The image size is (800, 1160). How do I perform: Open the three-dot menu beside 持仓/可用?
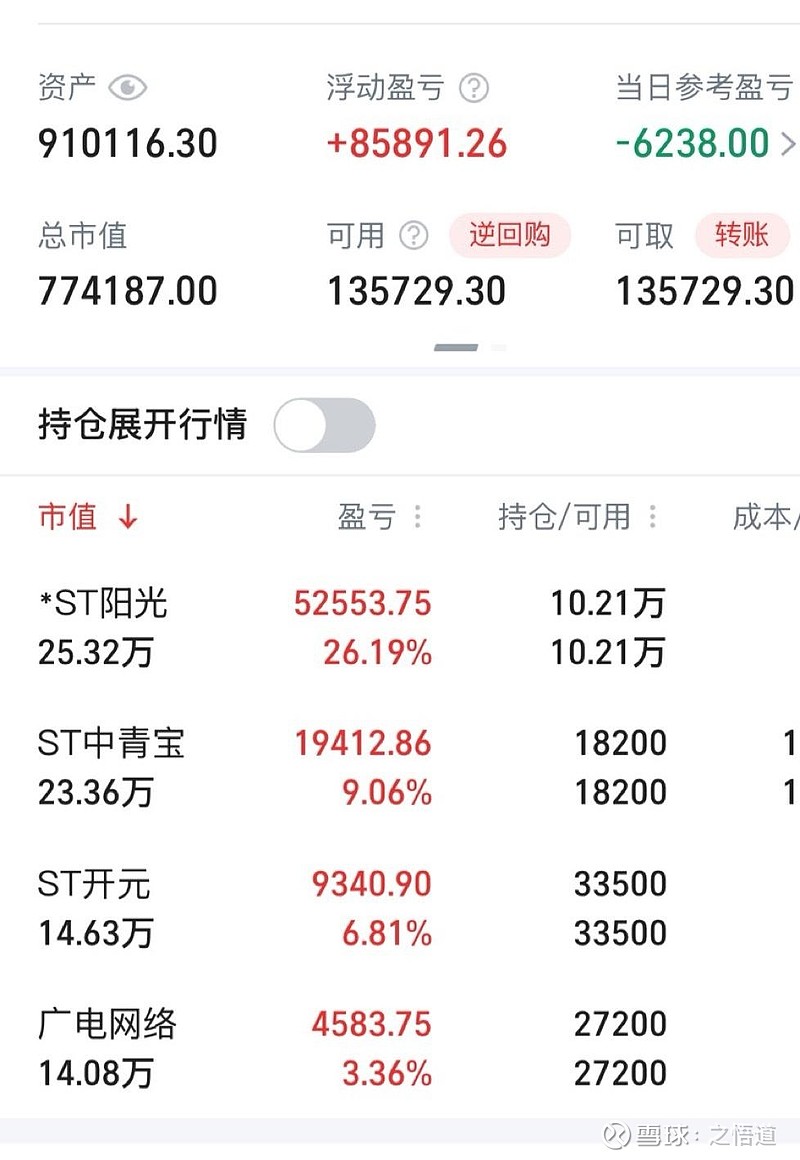[652, 516]
